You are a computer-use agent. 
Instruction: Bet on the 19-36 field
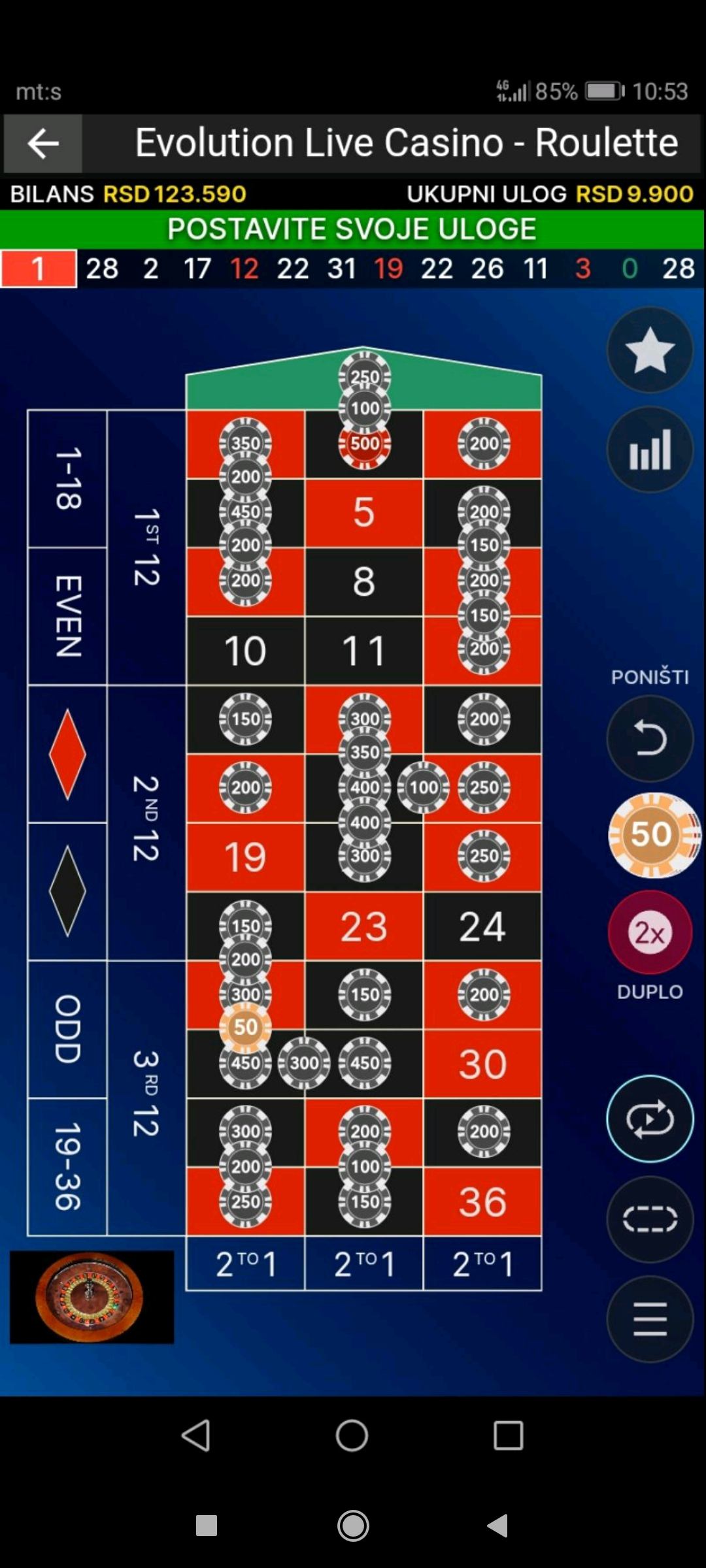click(67, 1167)
